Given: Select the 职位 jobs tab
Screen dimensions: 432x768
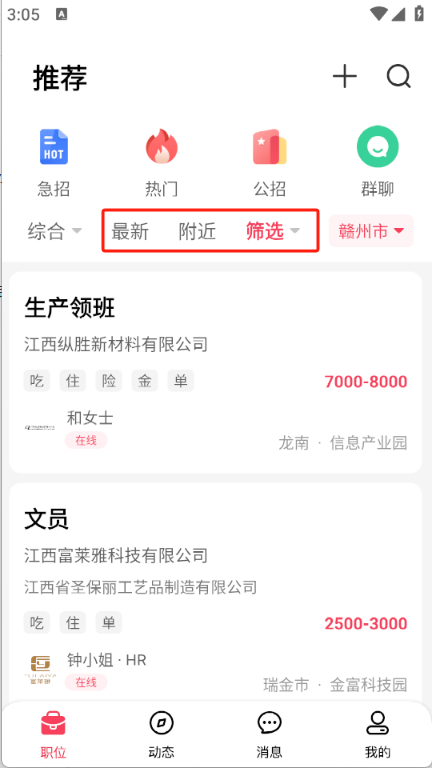Looking at the screenshot, I should tap(53, 734).
